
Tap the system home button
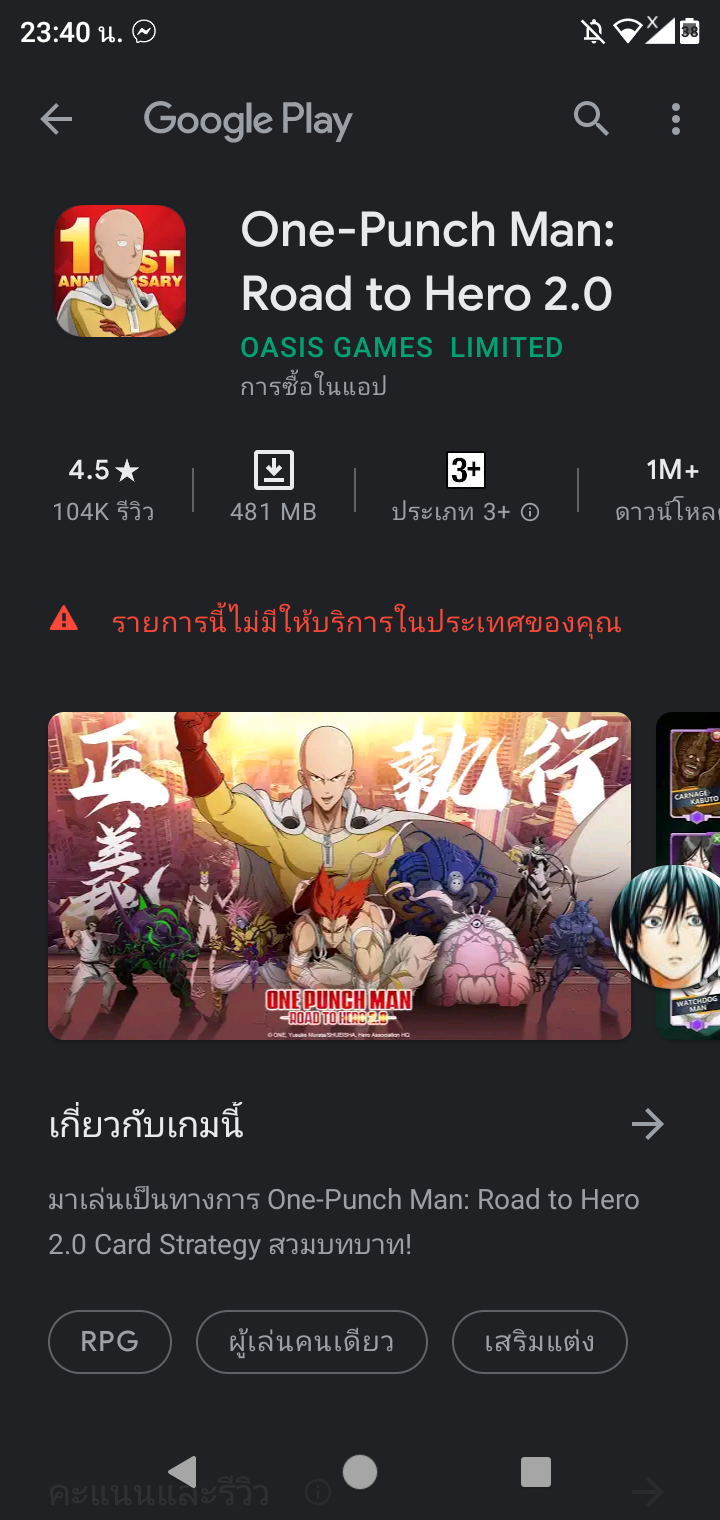pos(360,1471)
